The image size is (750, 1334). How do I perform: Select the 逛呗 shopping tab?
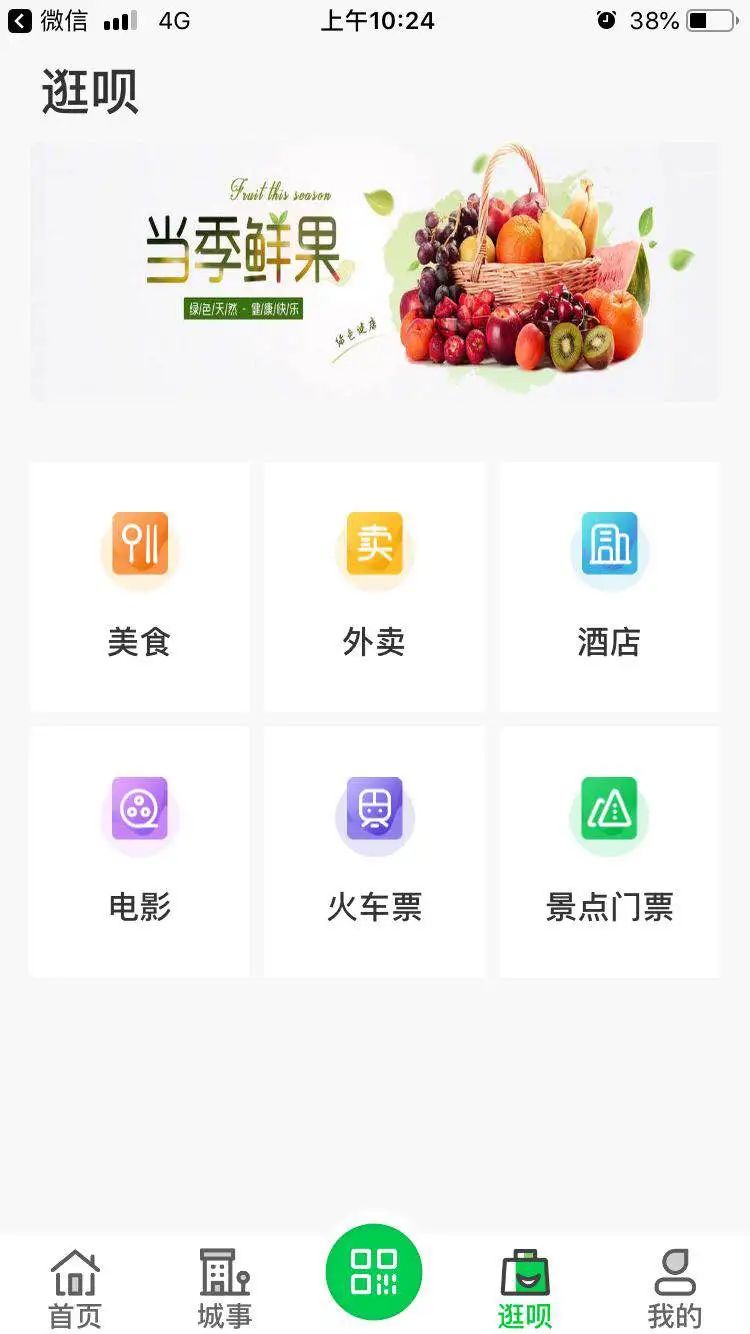pos(525,1288)
